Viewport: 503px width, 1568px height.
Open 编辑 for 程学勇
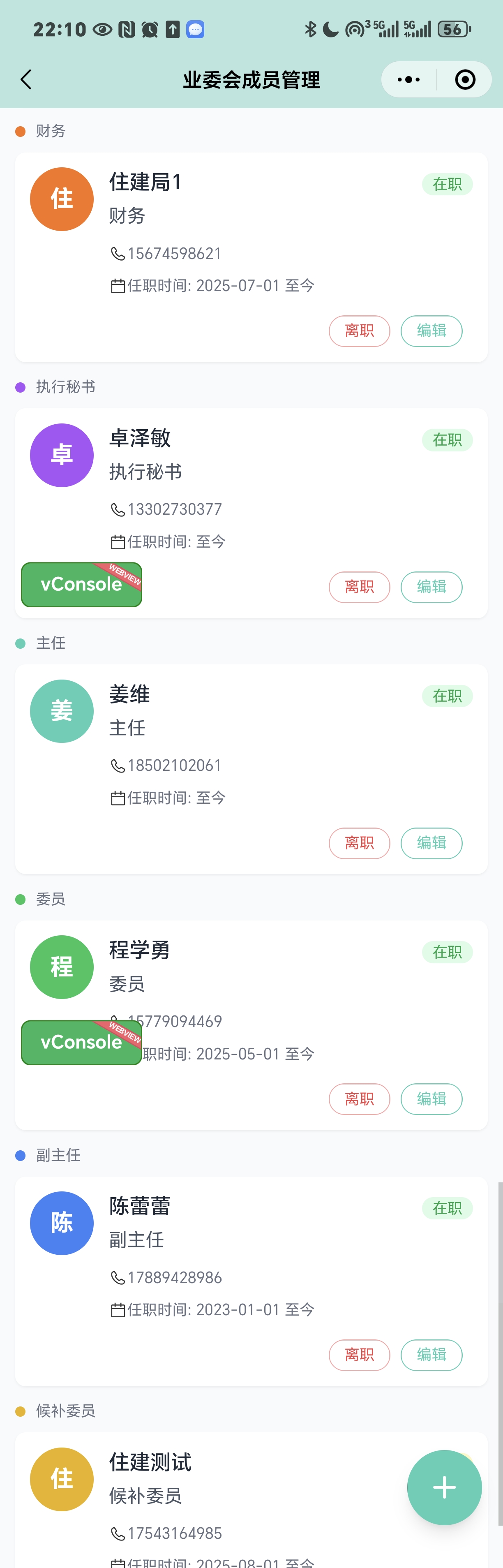tap(431, 1099)
